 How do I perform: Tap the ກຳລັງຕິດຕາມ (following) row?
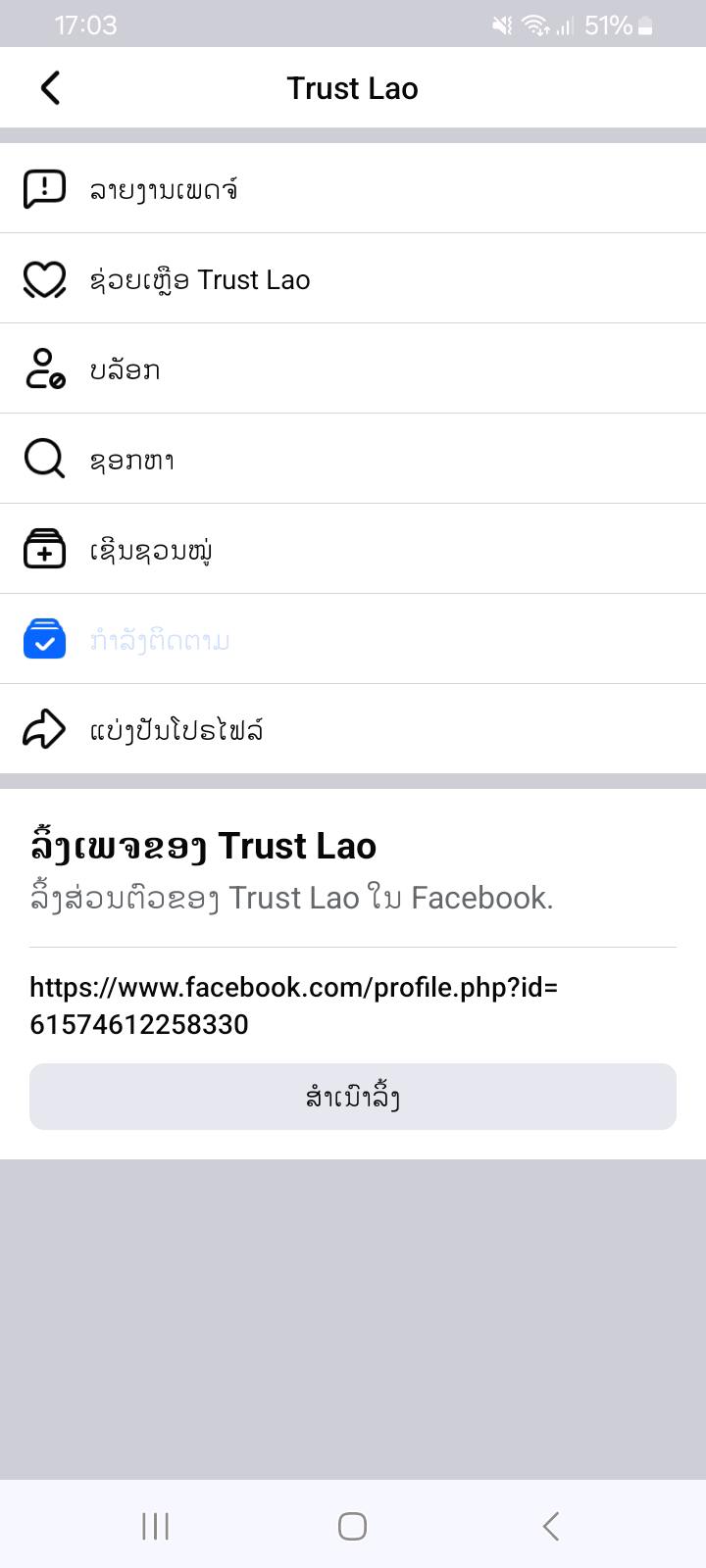coord(353,639)
